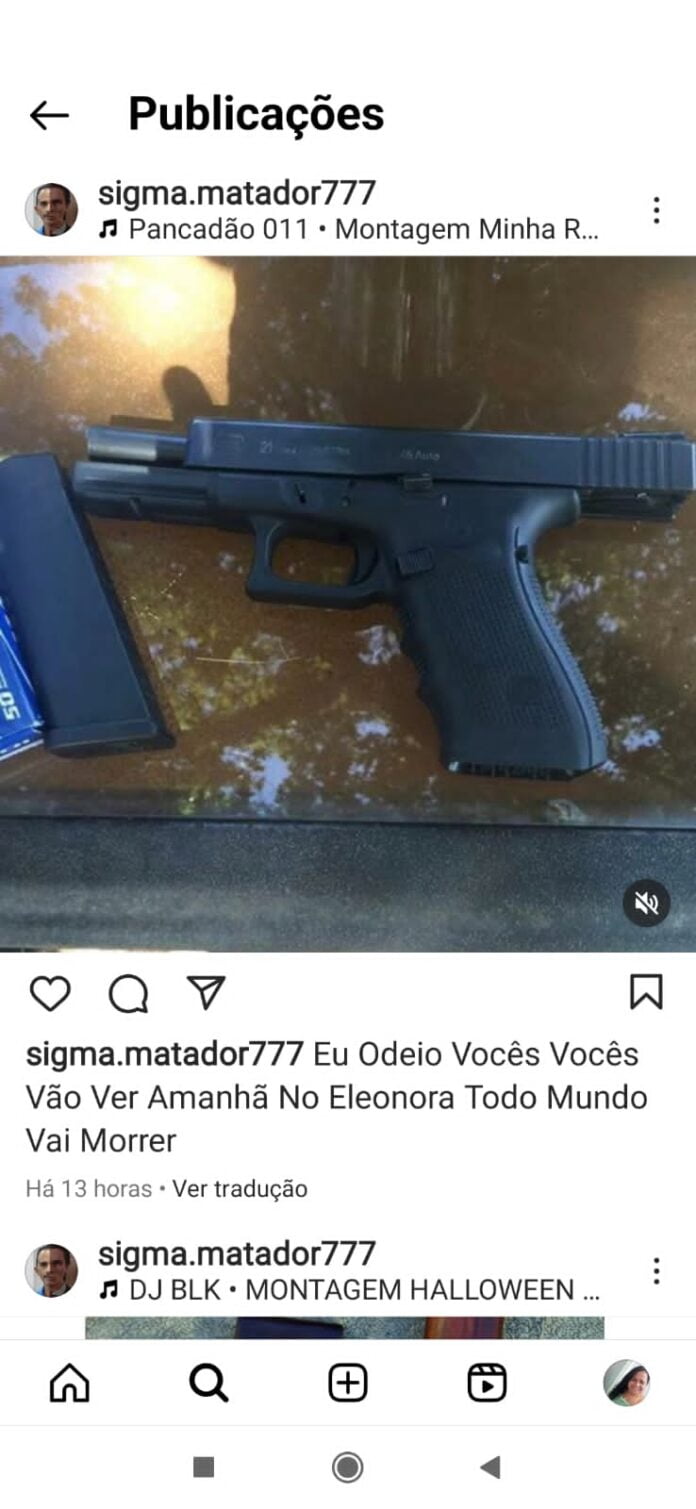Tap the system home button
The width and height of the screenshot is (696, 1509).
[347, 1467]
